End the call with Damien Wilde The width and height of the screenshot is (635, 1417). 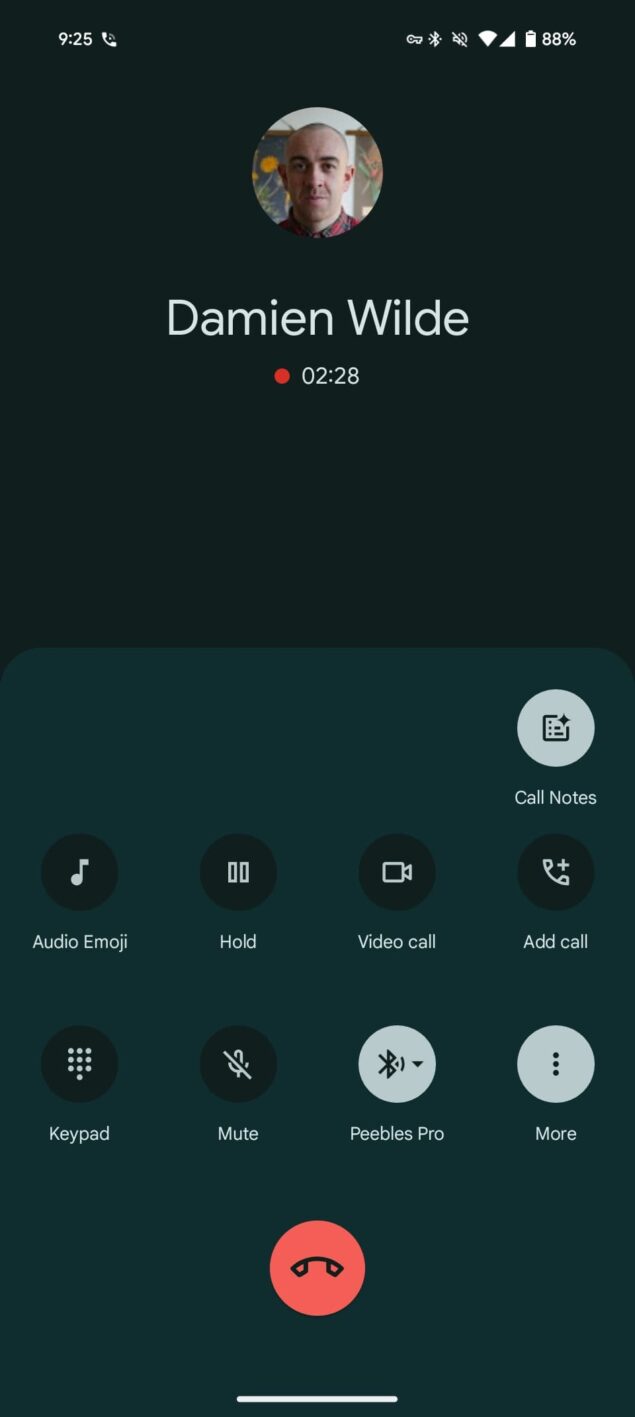pos(317,1268)
